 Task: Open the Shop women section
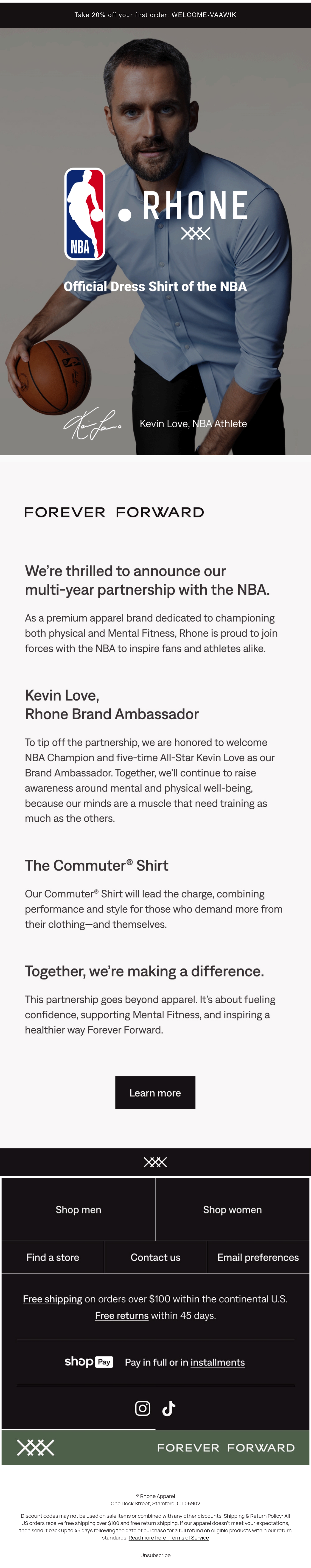pyautogui.click(x=232, y=1209)
